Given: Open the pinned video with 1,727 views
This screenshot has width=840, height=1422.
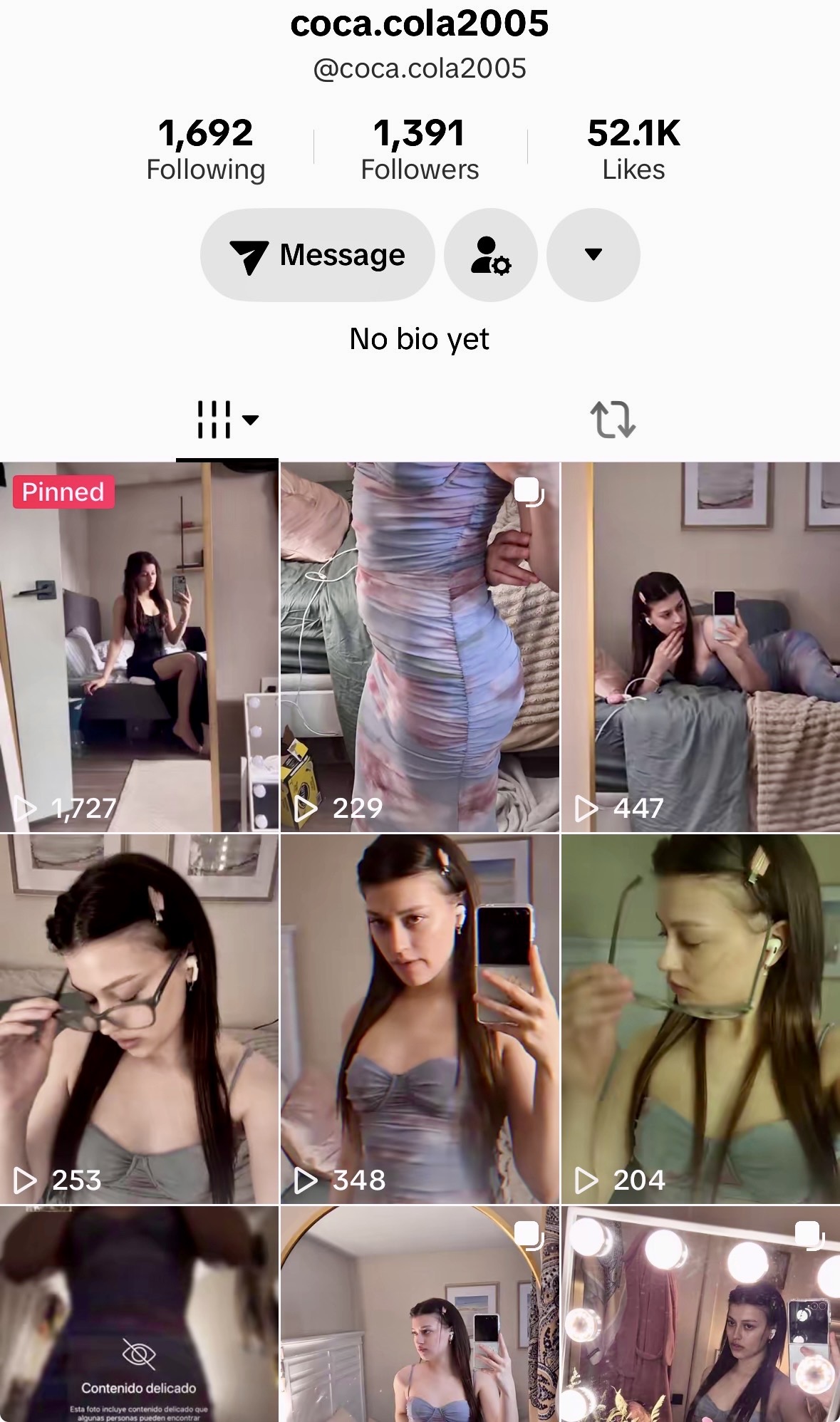Looking at the screenshot, I should [139, 647].
